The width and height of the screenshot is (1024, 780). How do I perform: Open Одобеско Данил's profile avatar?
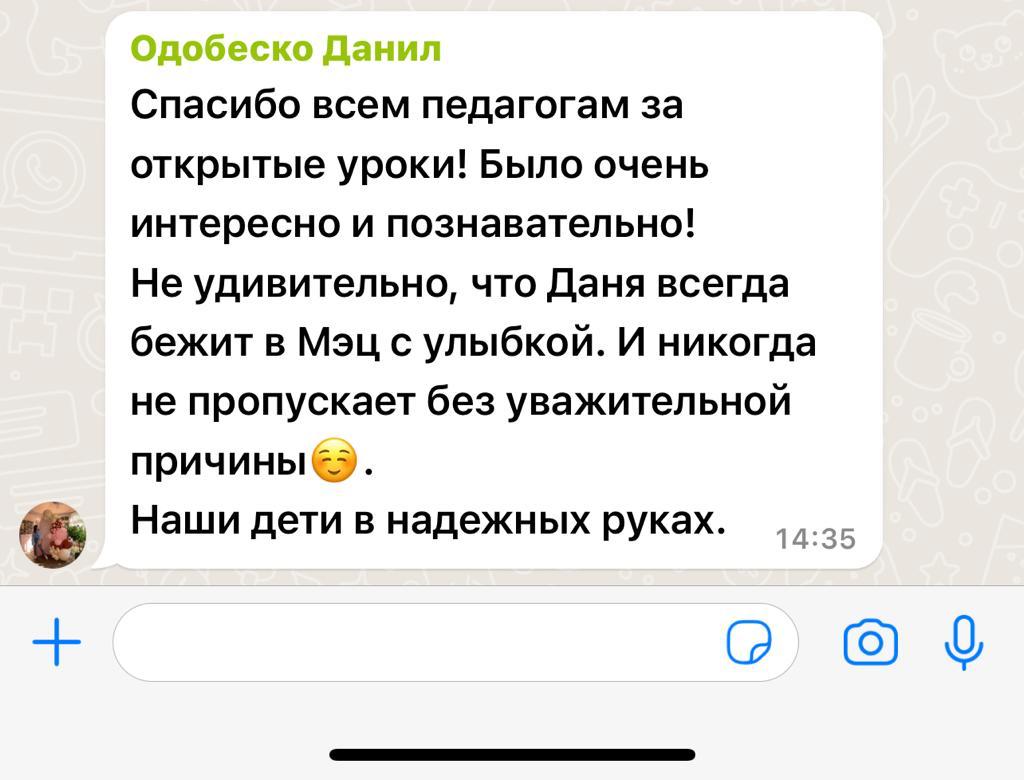point(53,535)
